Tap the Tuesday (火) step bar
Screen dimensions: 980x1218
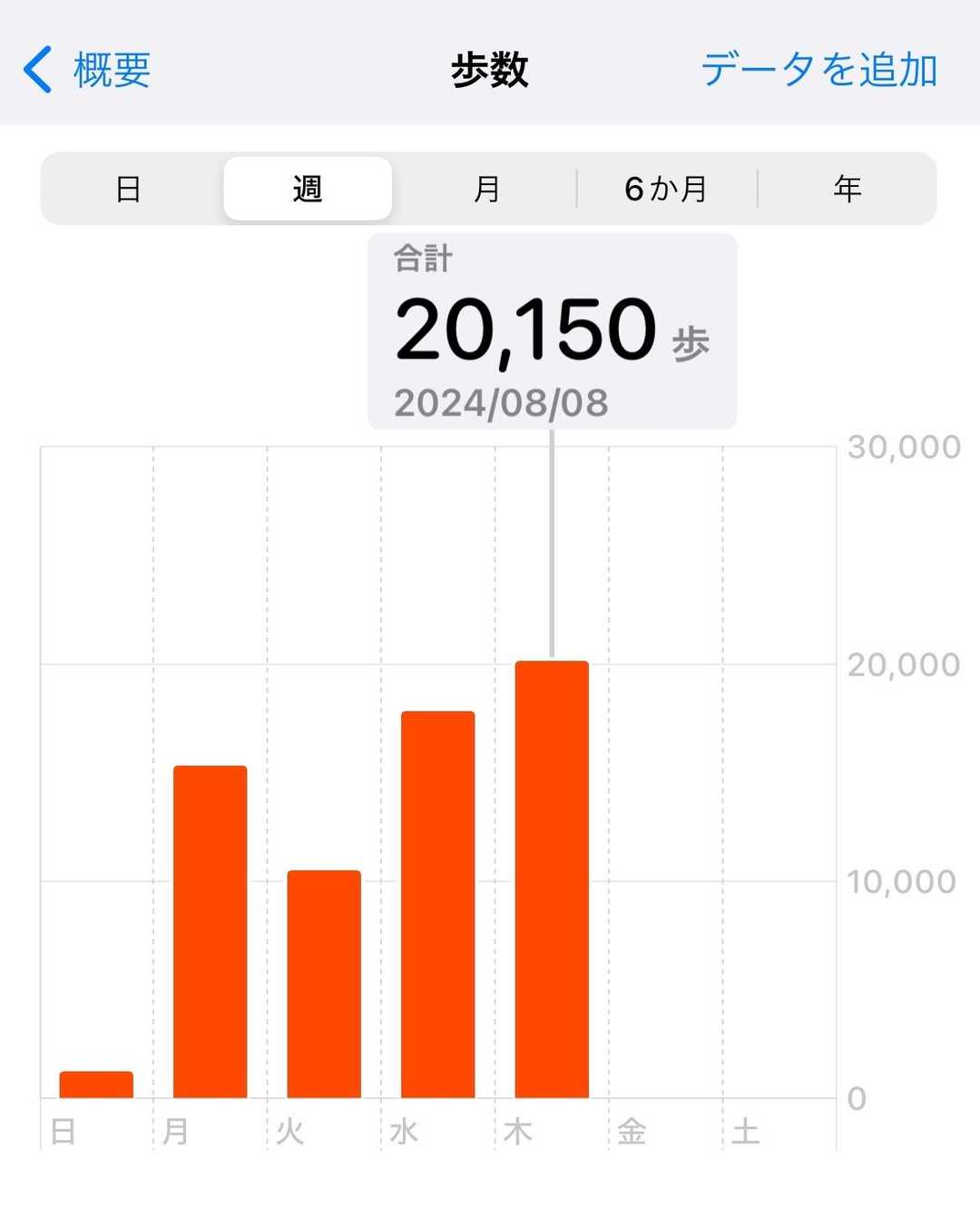324,984
